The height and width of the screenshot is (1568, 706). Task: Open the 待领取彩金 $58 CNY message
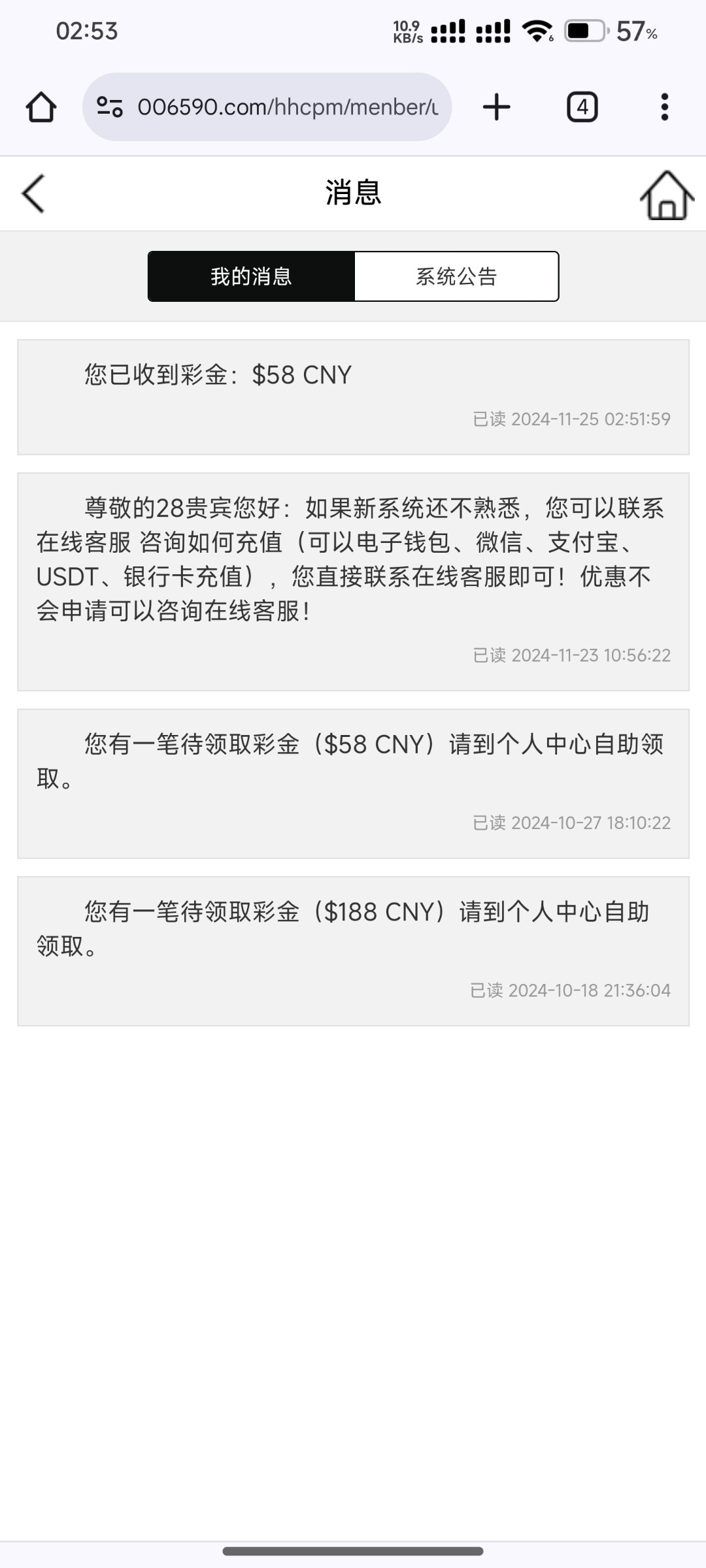pyautogui.click(x=353, y=783)
